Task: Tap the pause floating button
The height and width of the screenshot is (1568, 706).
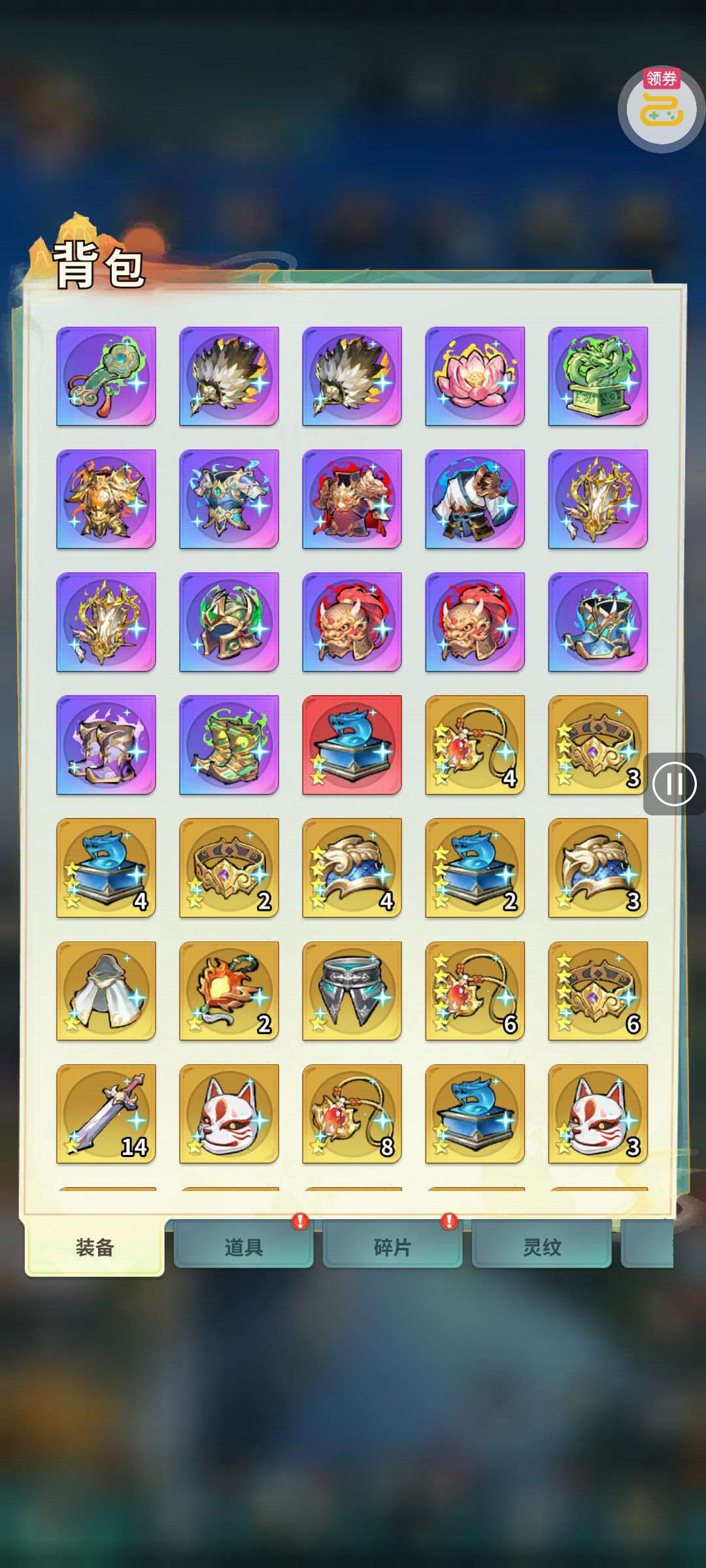Action: pyautogui.click(x=674, y=783)
